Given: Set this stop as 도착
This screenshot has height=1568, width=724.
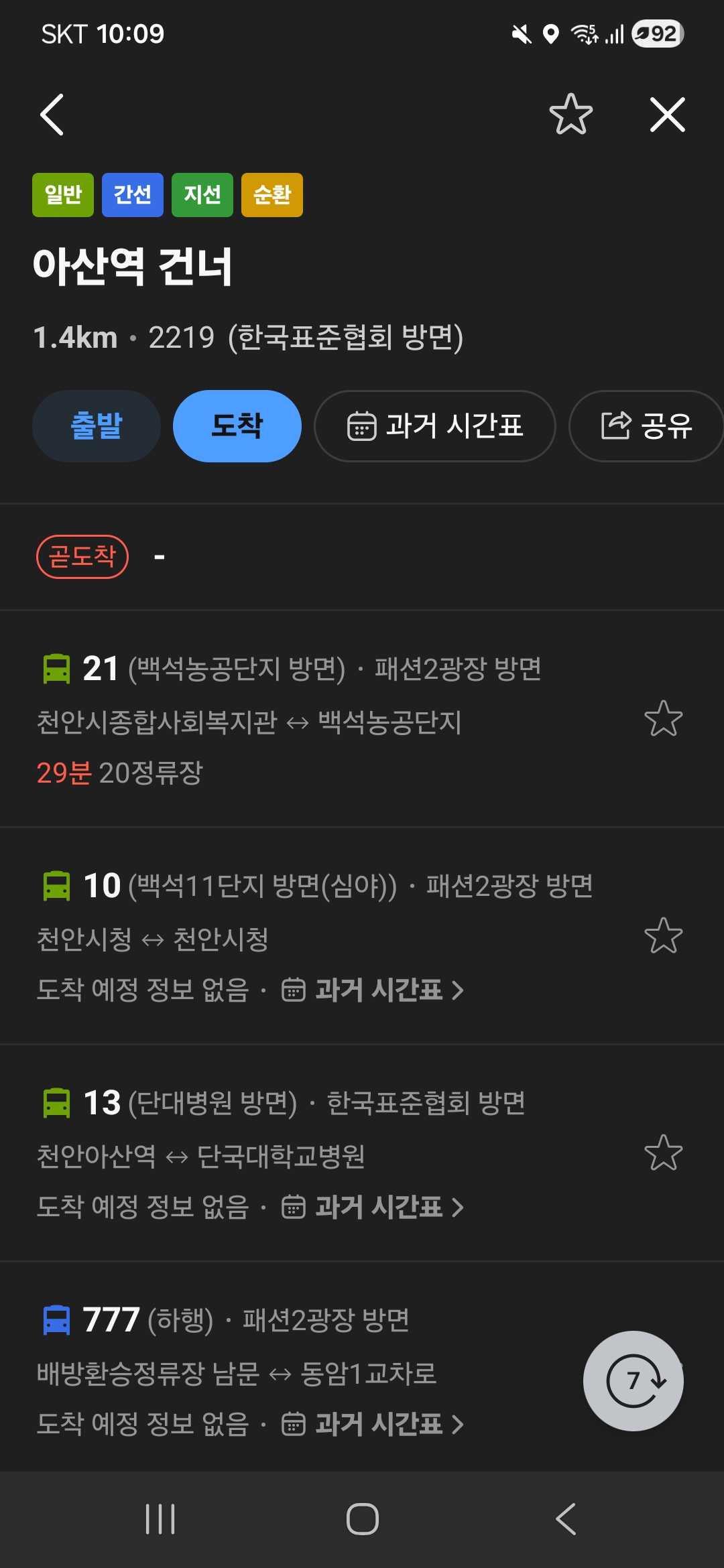Looking at the screenshot, I should point(237,426).
